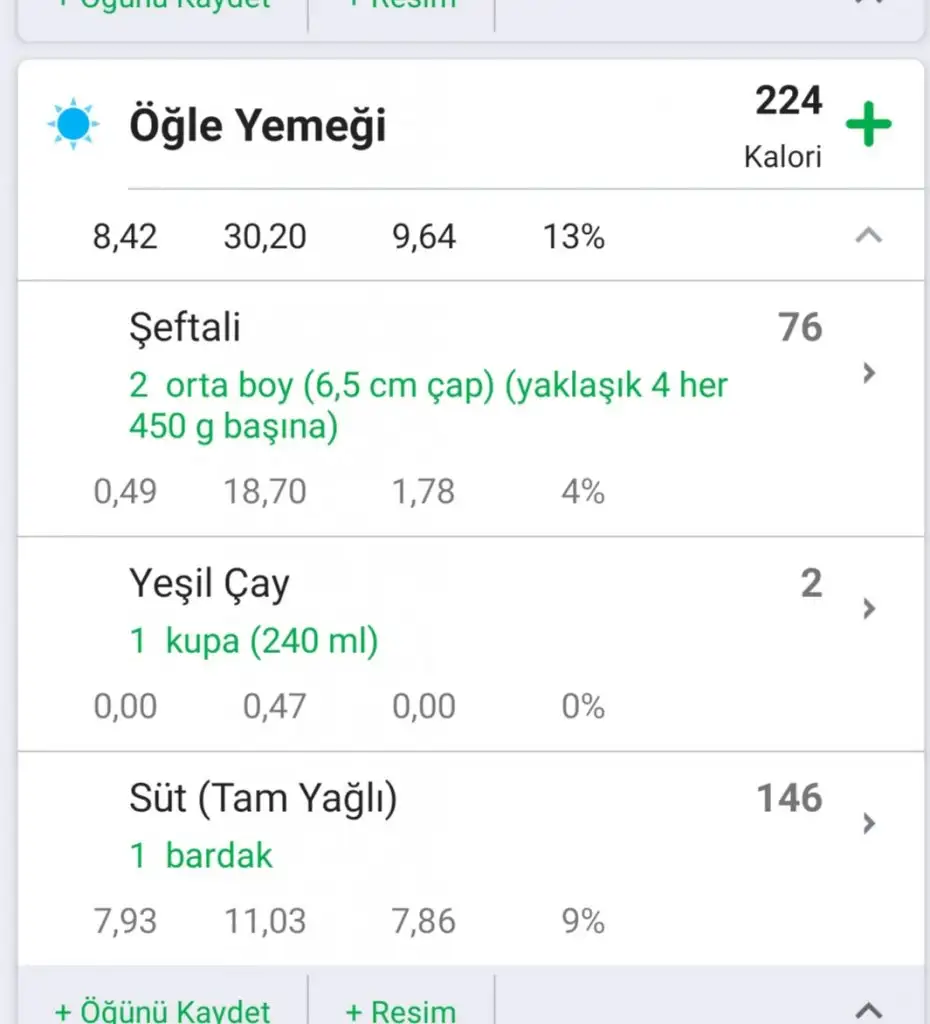
Task: Add a photo with Resim below Süt
Action: pos(401,1009)
